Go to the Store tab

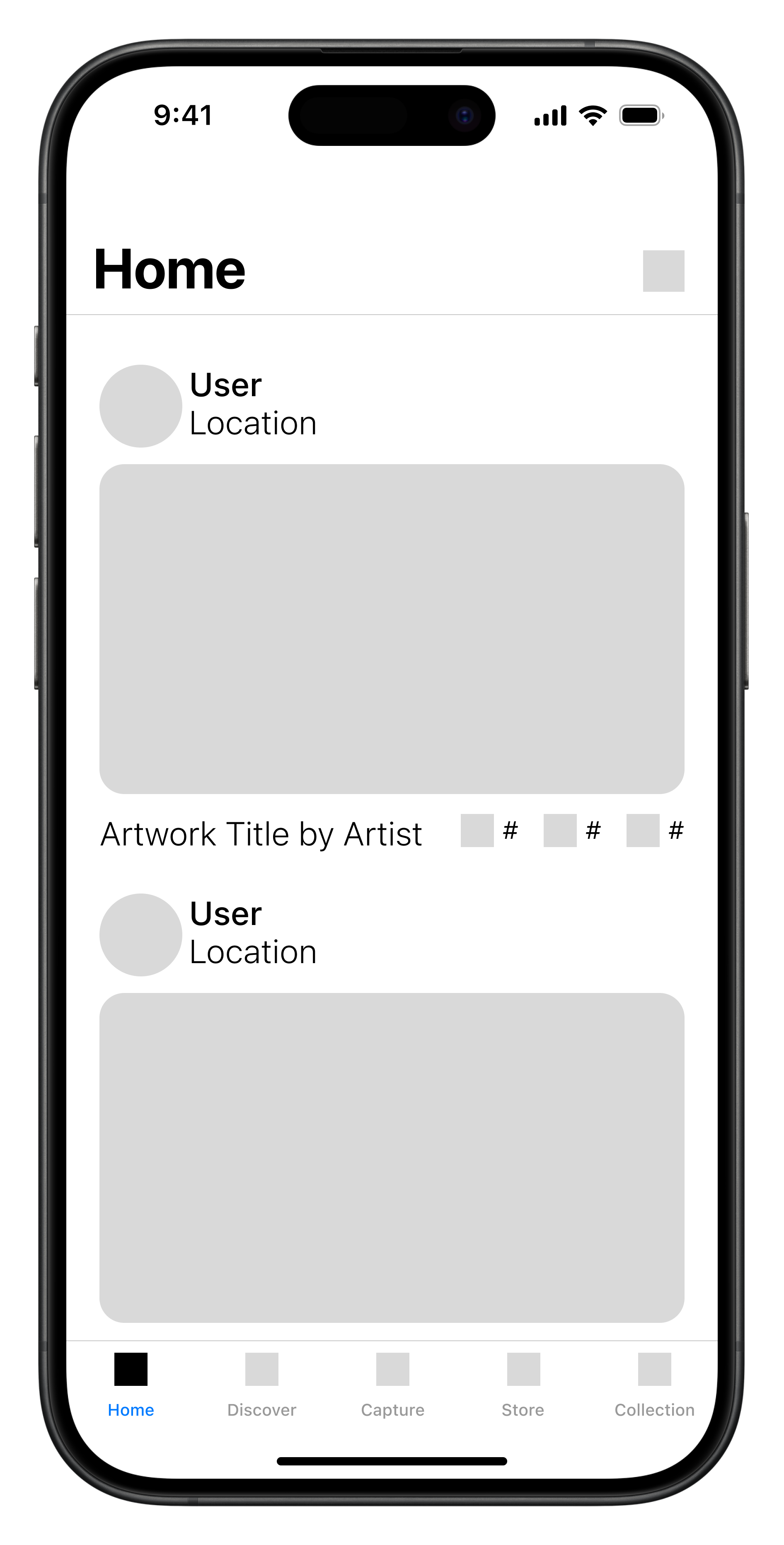[x=523, y=1385]
